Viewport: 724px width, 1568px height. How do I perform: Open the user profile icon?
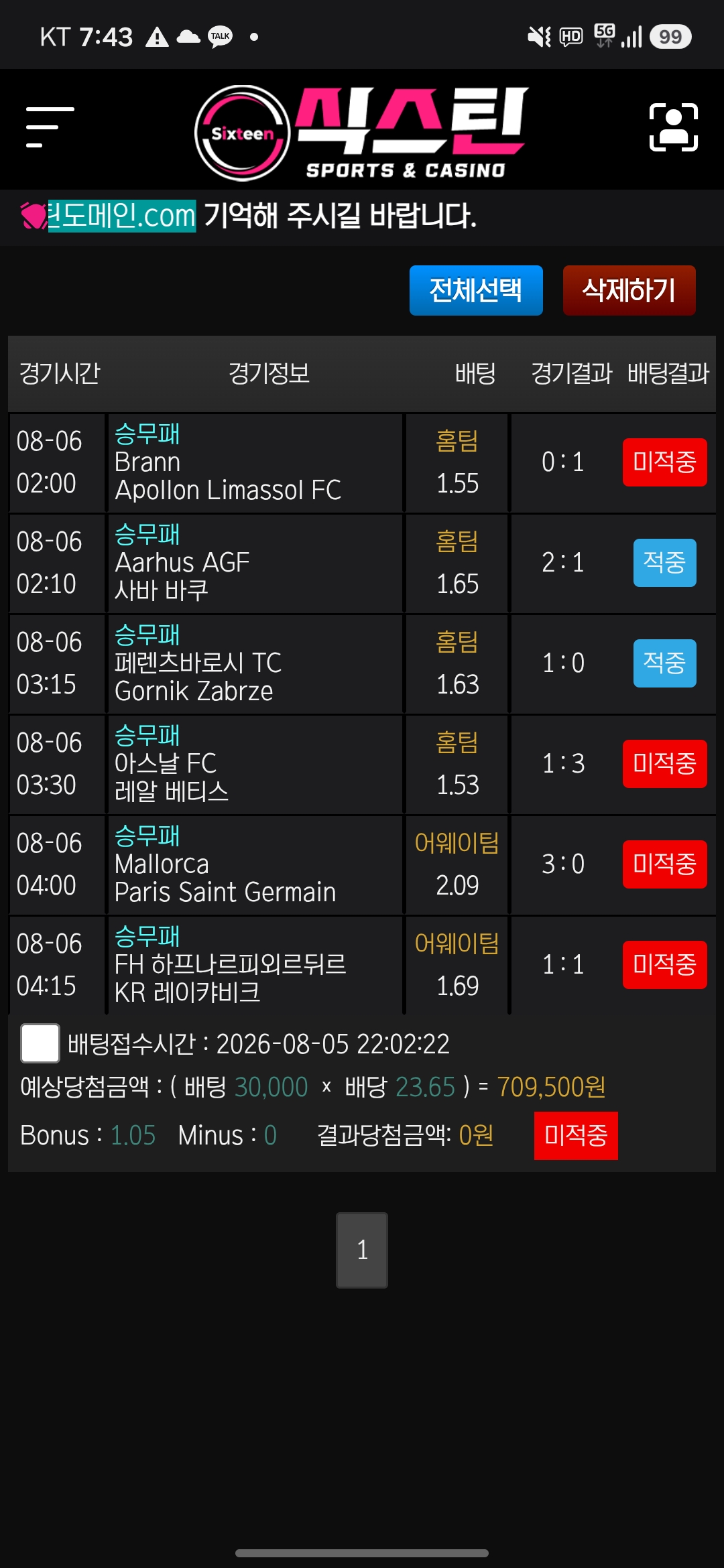click(674, 127)
